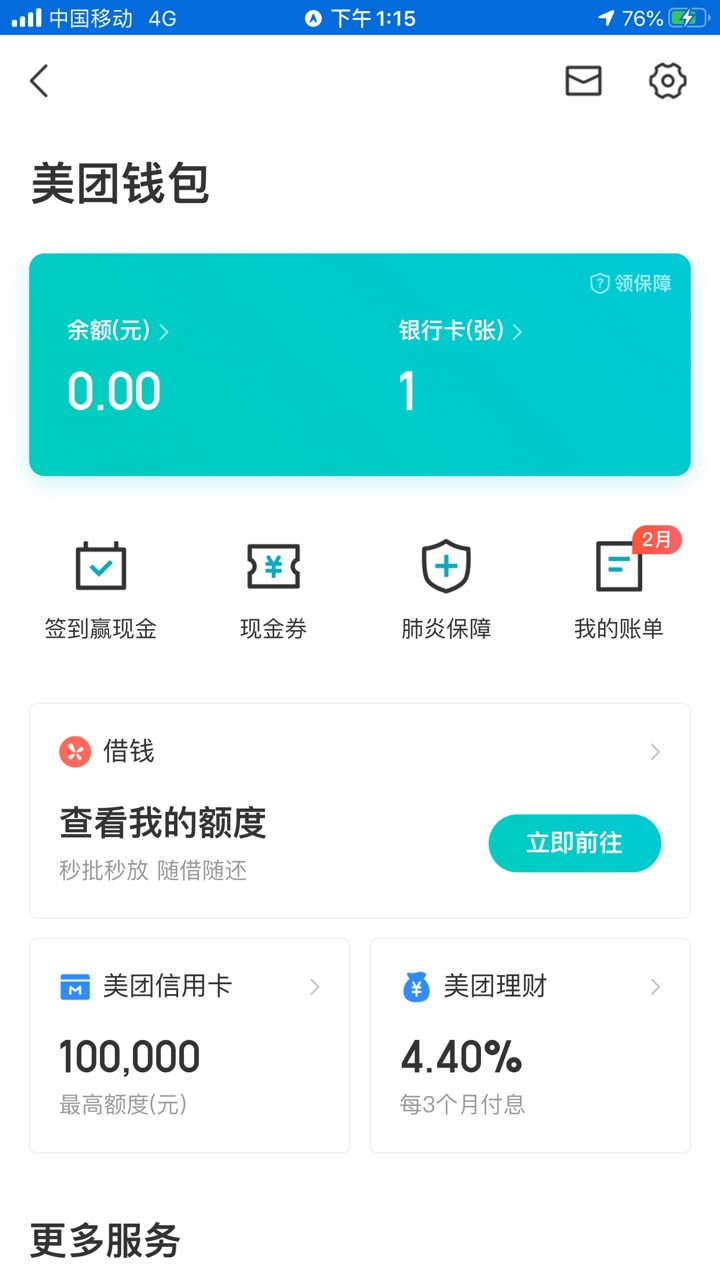720x1280 pixels.
Task: Tap 领保障 on the balance card
Action: [630, 284]
